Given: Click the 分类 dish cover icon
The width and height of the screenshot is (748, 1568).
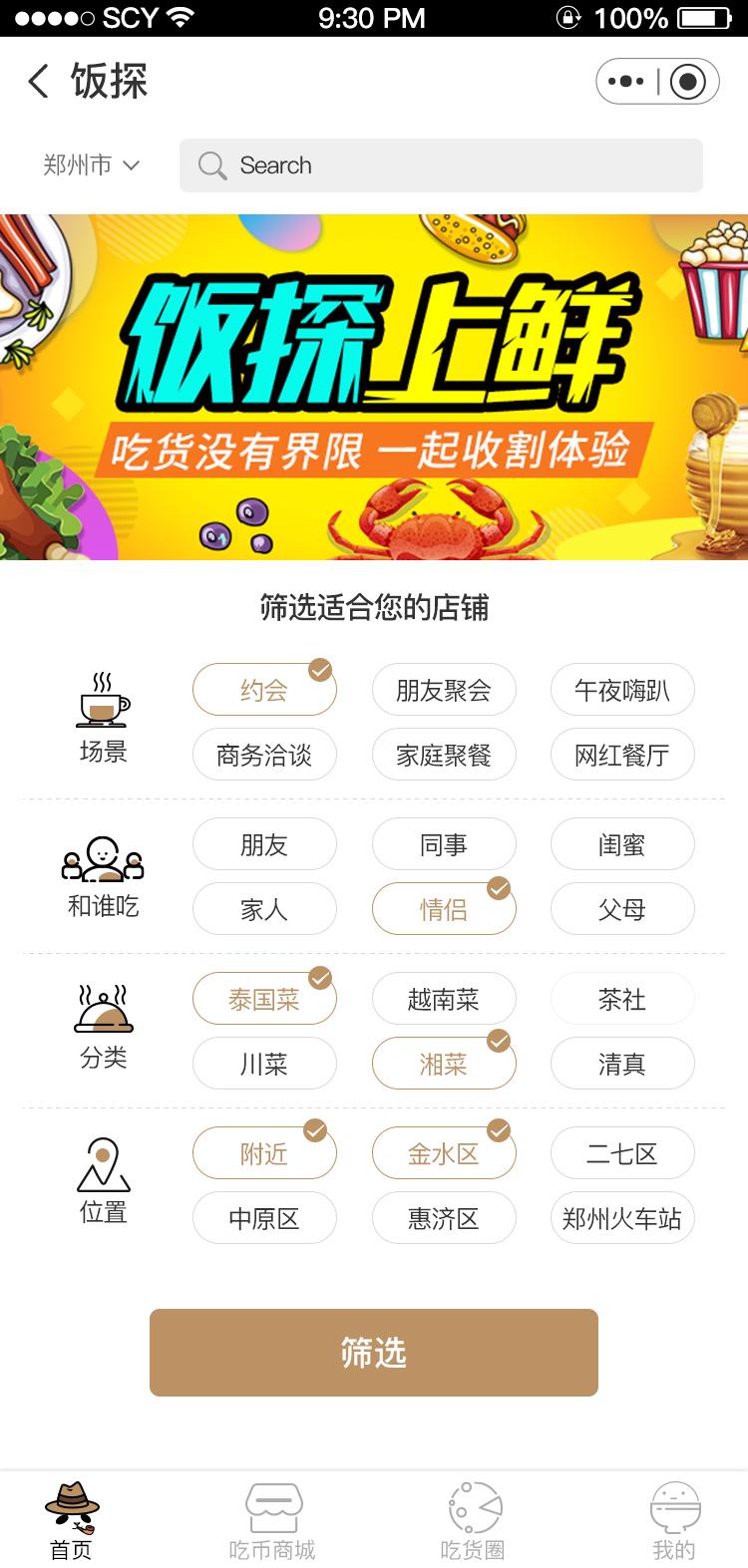Looking at the screenshot, I should [x=103, y=1009].
